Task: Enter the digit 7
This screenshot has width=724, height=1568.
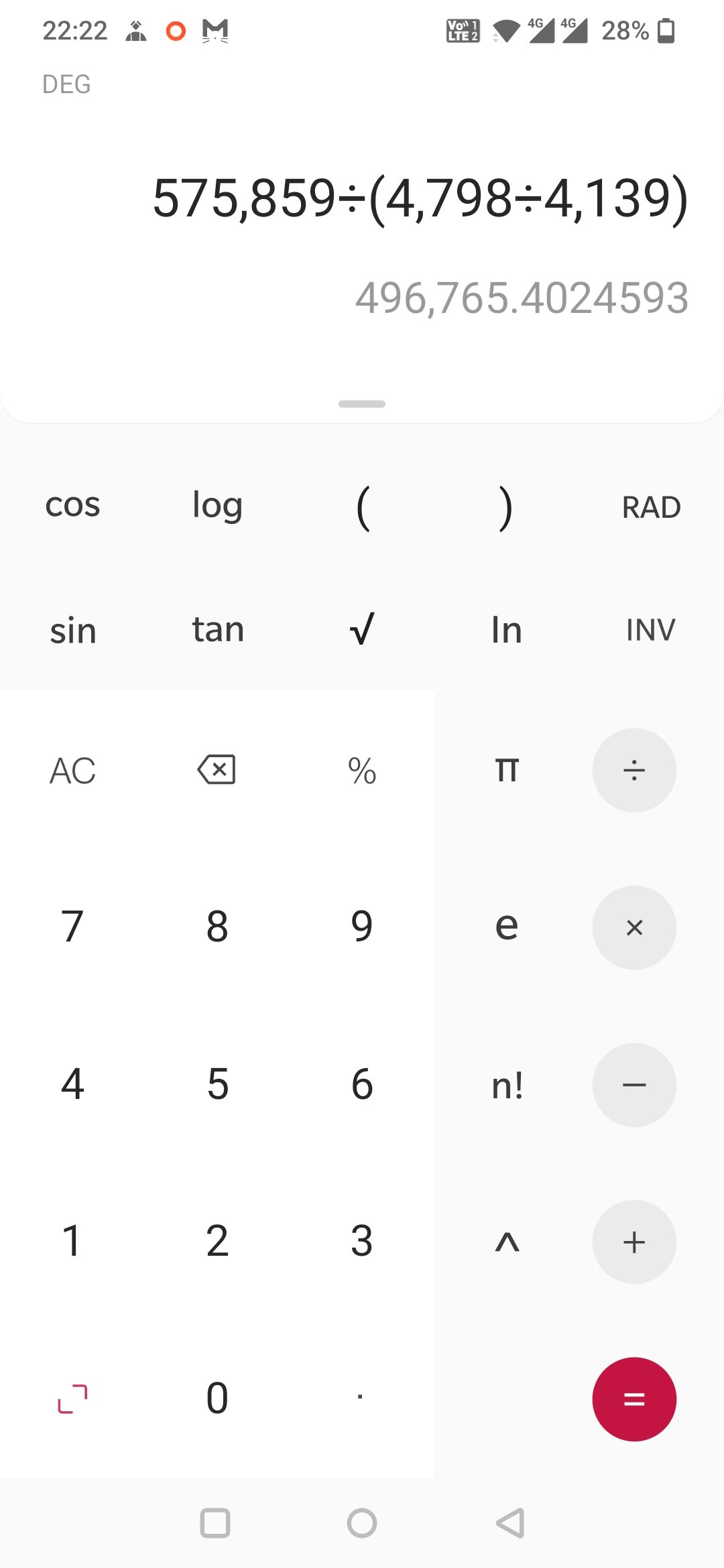Action: 72,927
